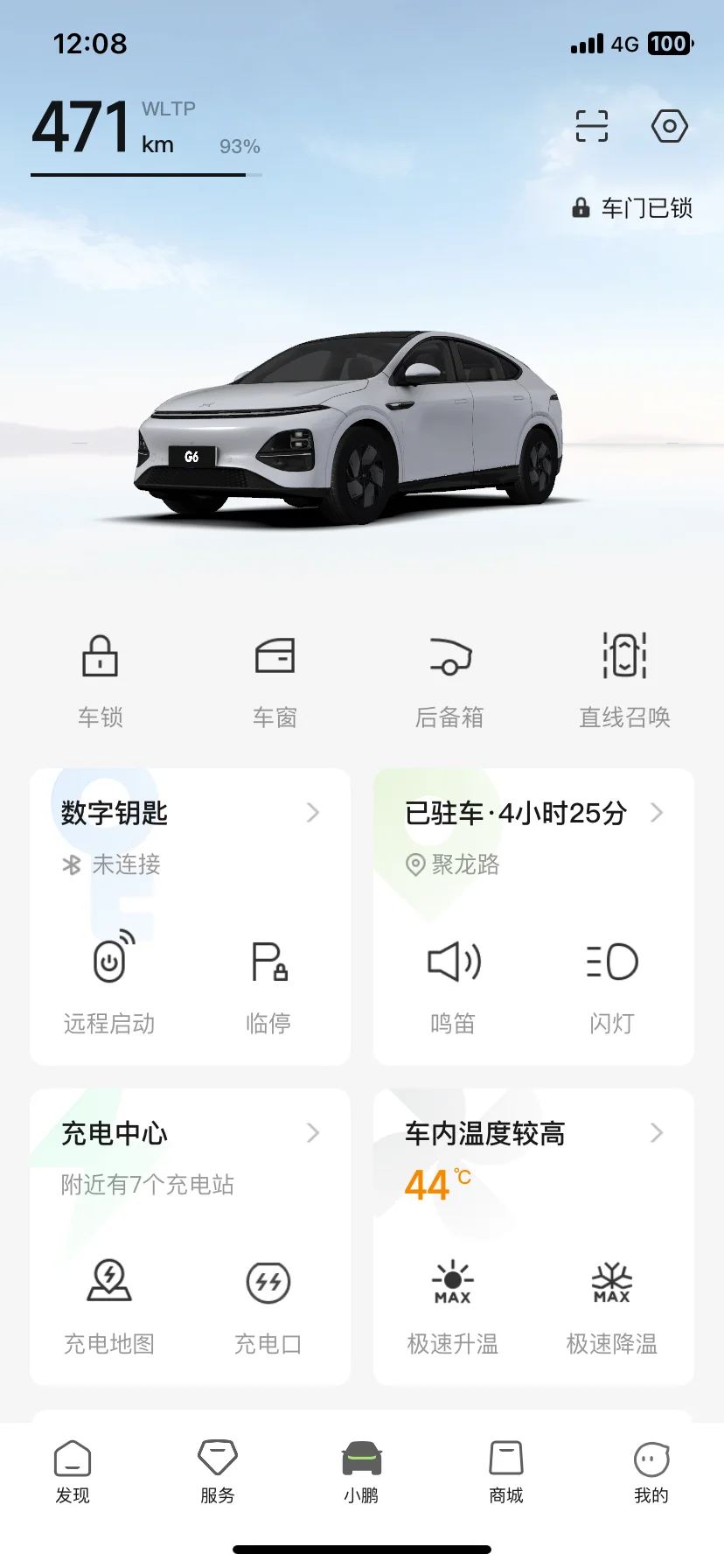Tap 远程启动 remote start

tap(109, 984)
